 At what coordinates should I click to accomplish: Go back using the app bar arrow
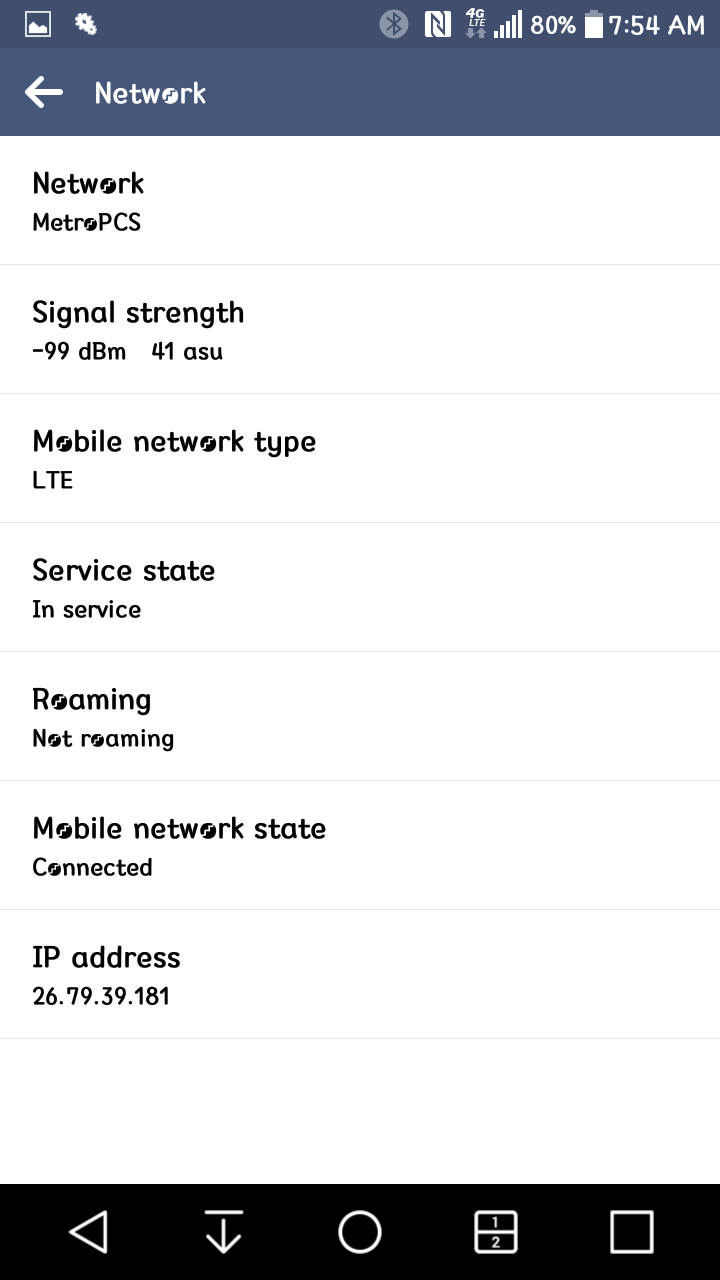click(x=44, y=93)
